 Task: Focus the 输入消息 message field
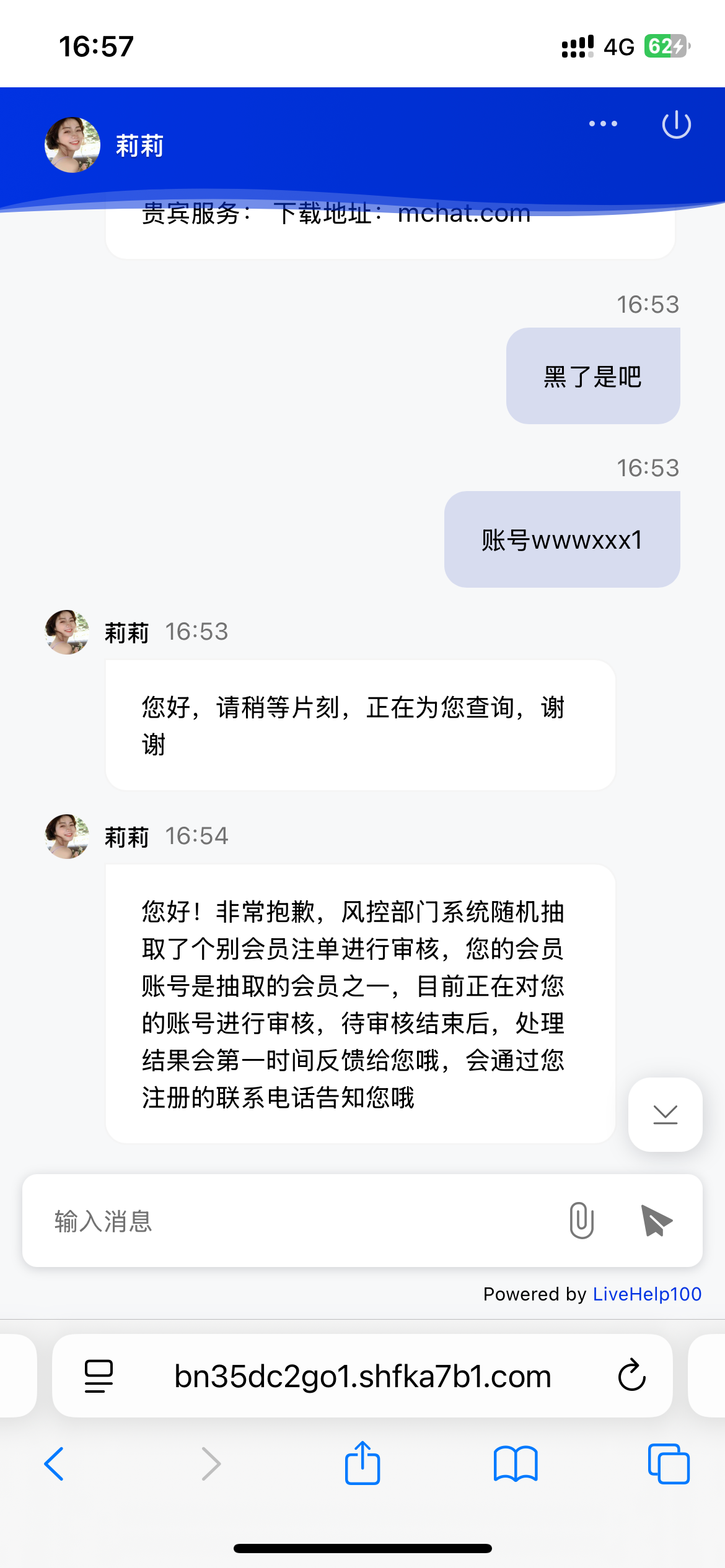[x=297, y=1221]
